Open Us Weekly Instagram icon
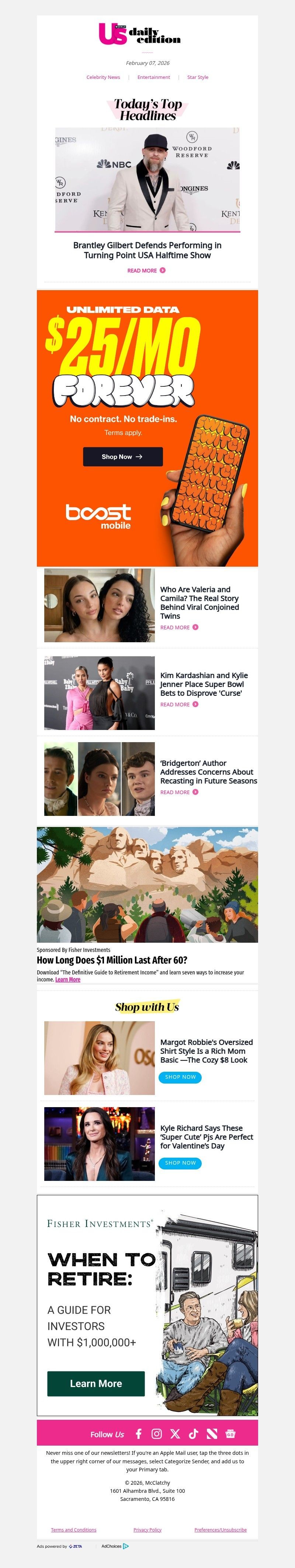 pyautogui.click(x=156, y=1433)
